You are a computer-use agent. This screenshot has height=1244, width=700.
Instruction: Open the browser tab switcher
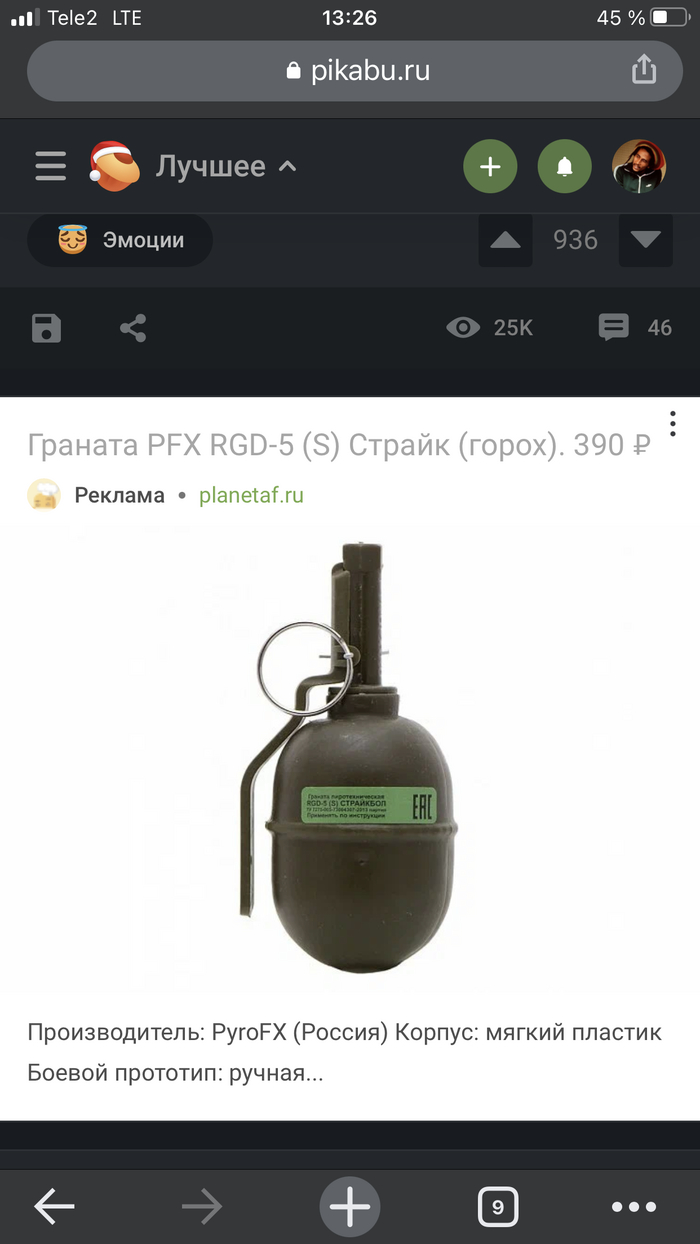tap(497, 1207)
